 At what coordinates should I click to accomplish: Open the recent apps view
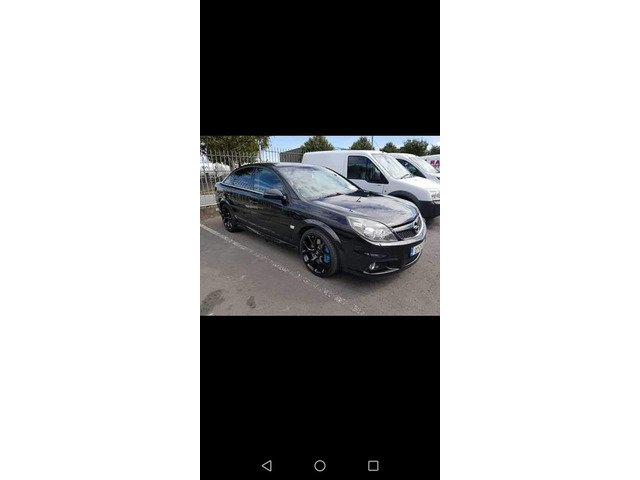tap(373, 465)
